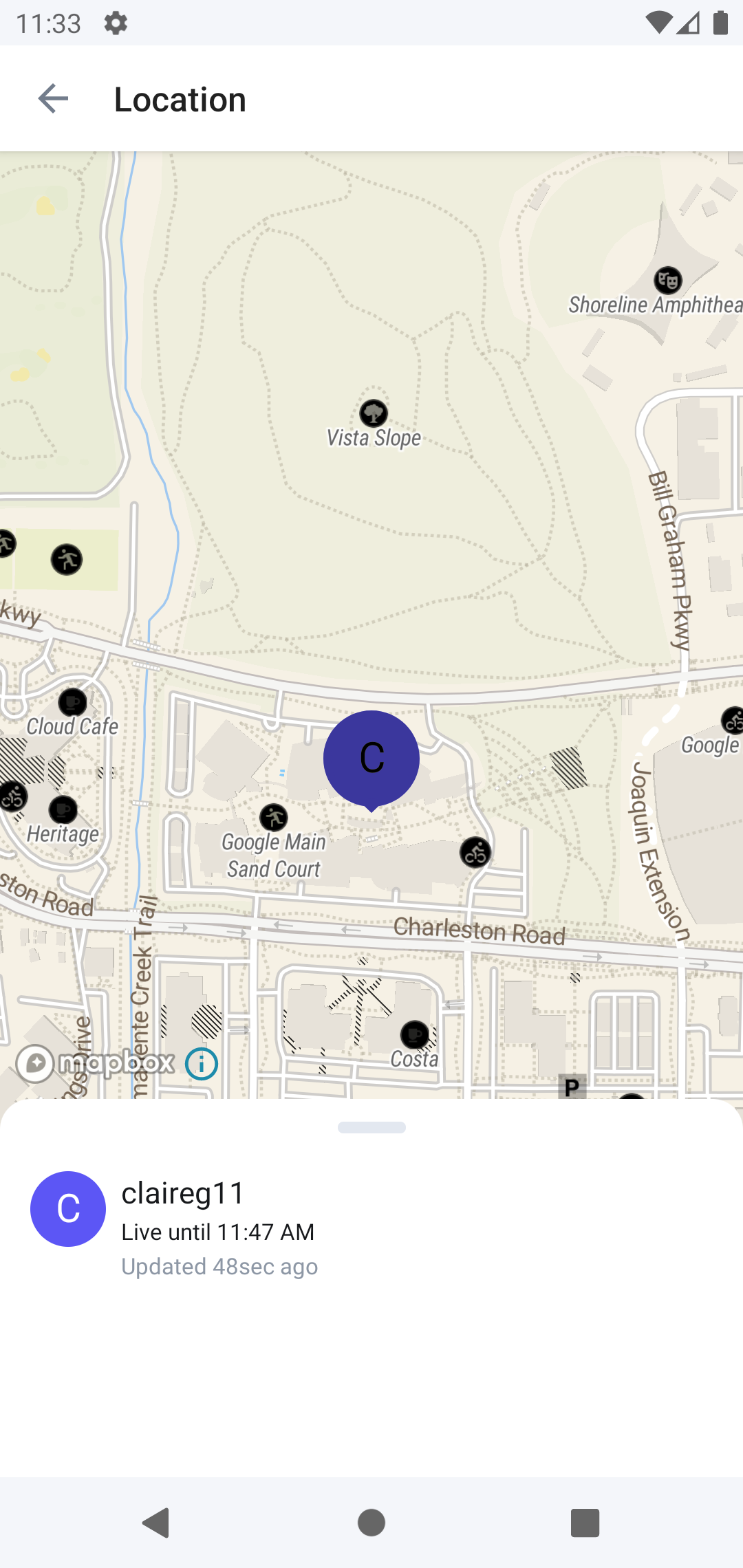
Task: Tap the Cloud Cafe coffee cup marker
Action: 72,701
